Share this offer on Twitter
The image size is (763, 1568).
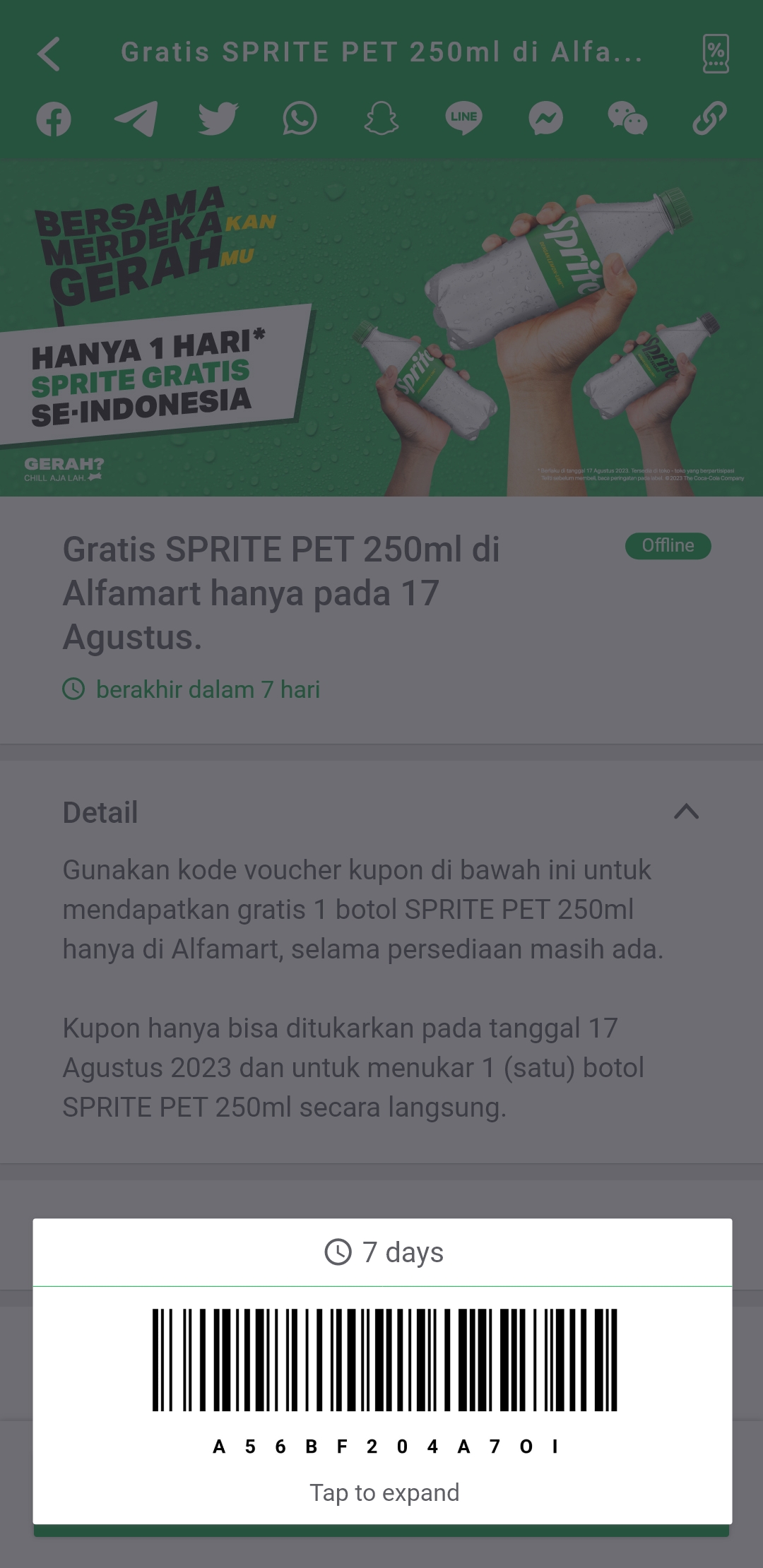218,119
